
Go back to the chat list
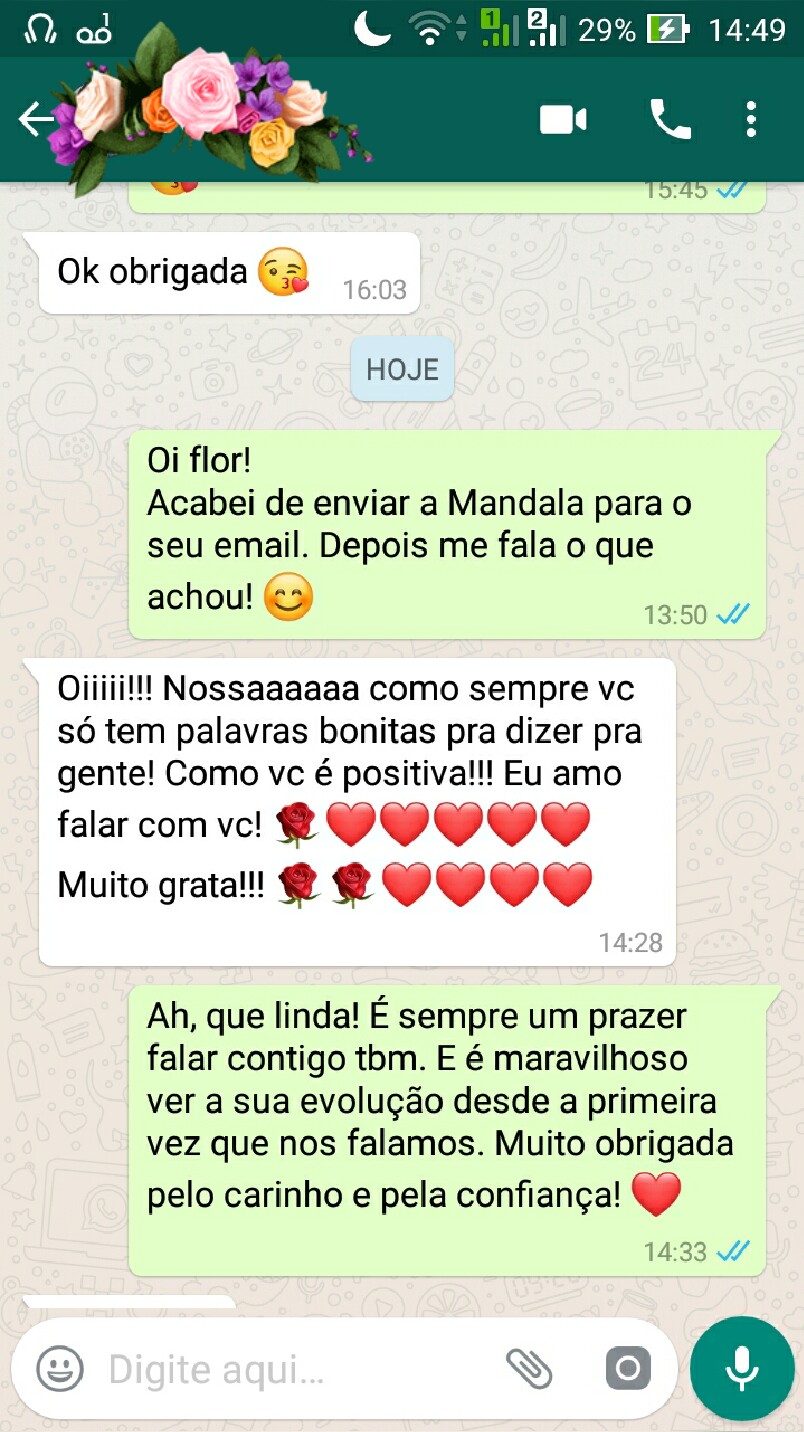pos(36,120)
